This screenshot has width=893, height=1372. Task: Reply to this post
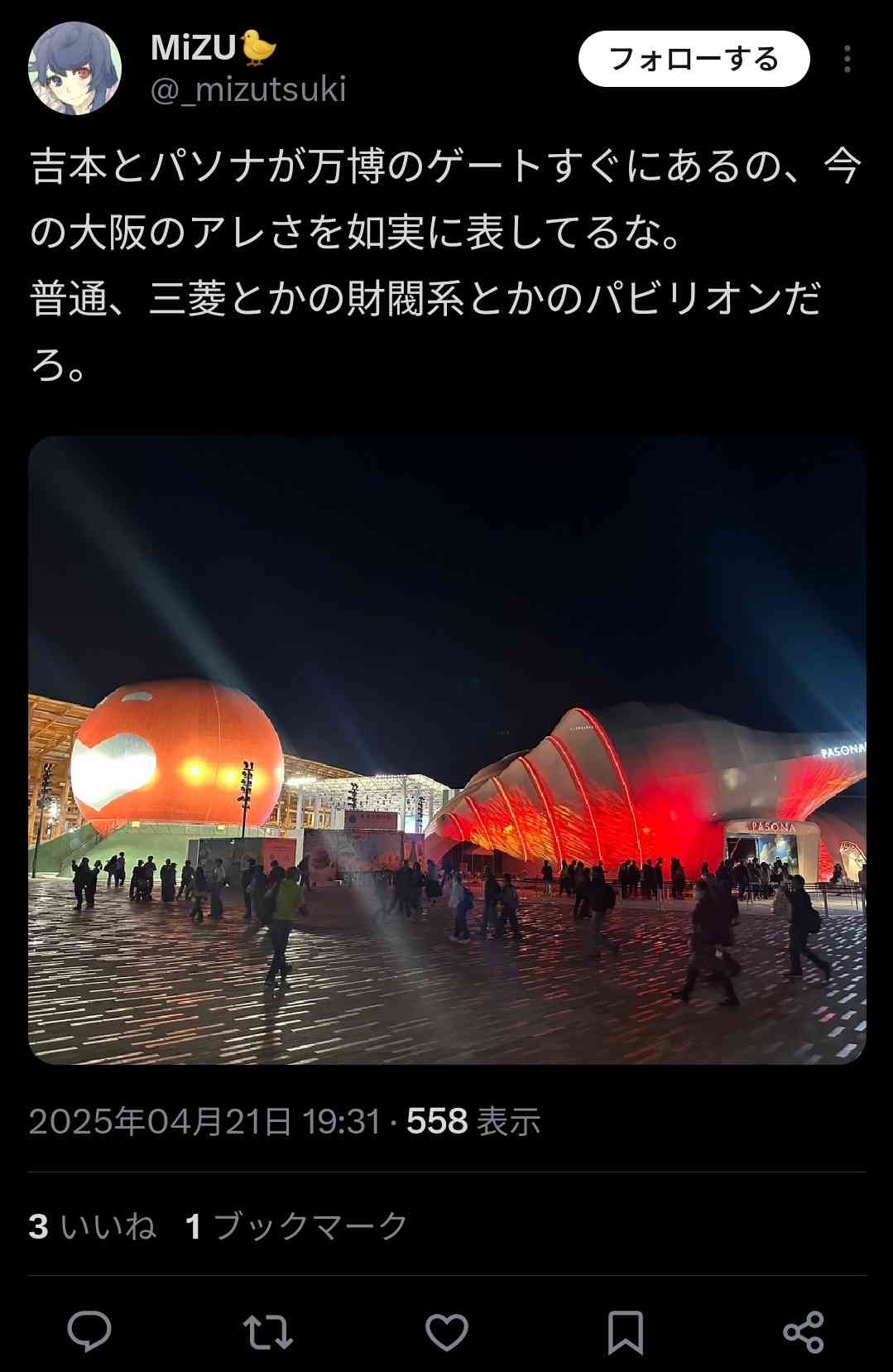(x=89, y=1331)
